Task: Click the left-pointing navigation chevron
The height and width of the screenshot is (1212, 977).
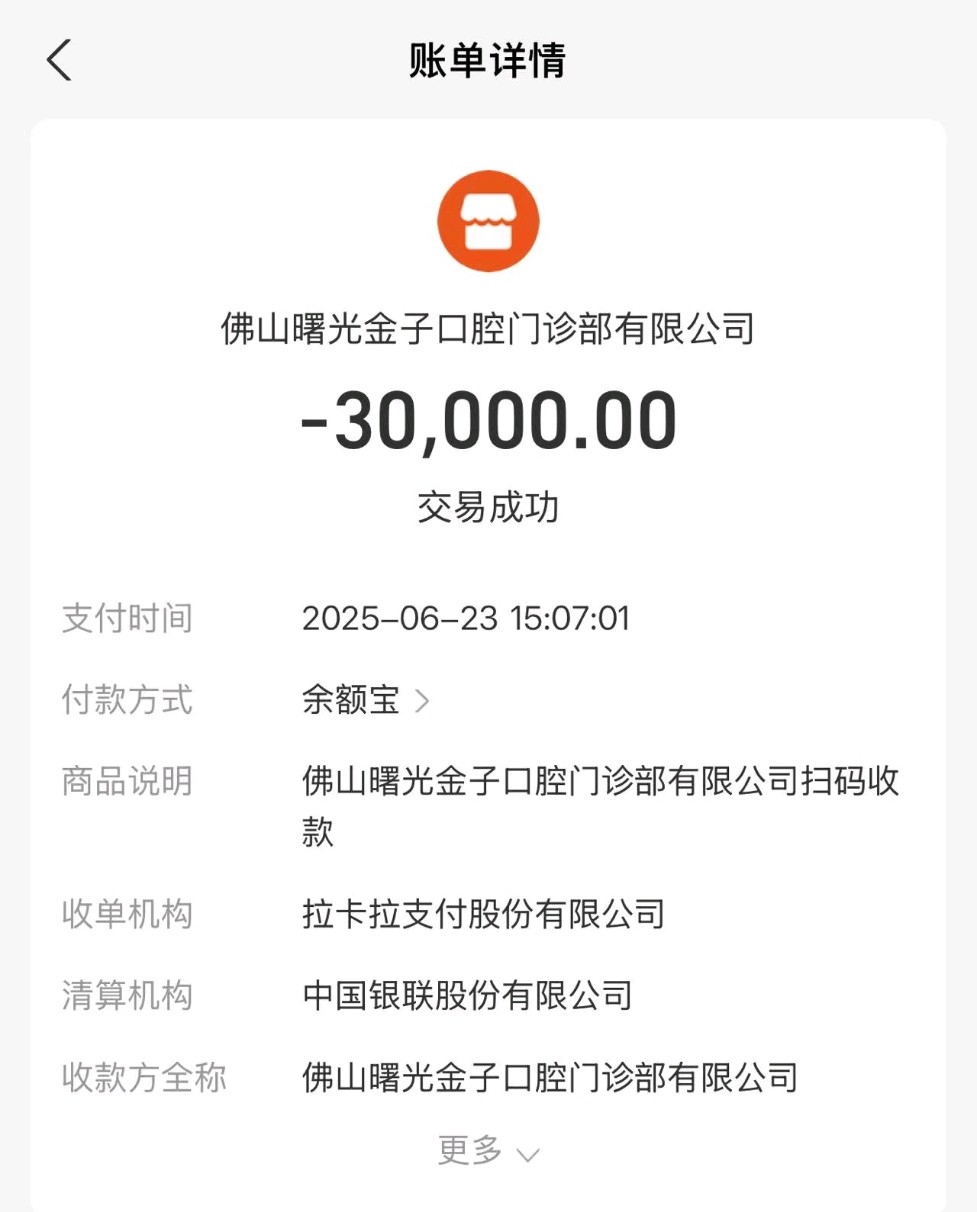Action: click(60, 60)
